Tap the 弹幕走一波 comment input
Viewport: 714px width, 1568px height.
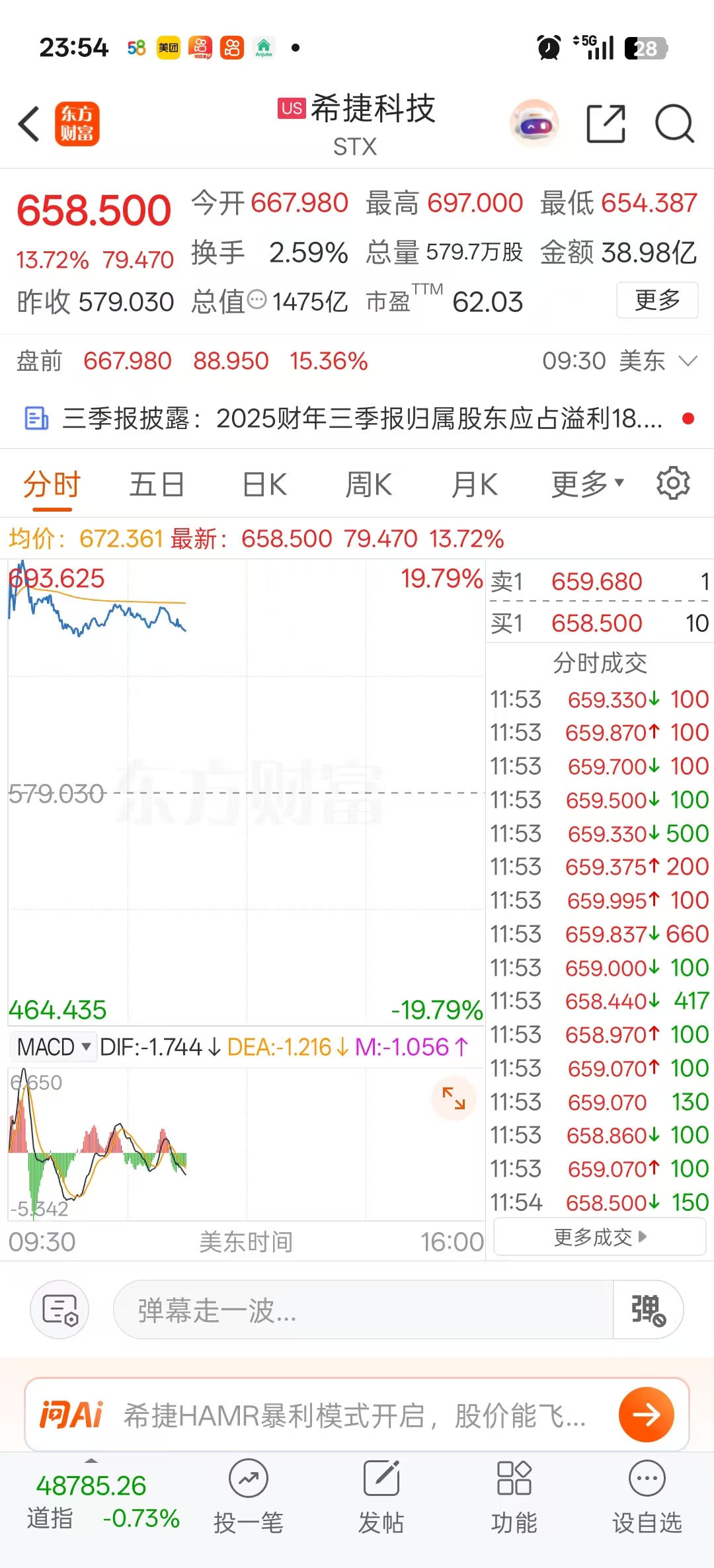coord(364,1310)
